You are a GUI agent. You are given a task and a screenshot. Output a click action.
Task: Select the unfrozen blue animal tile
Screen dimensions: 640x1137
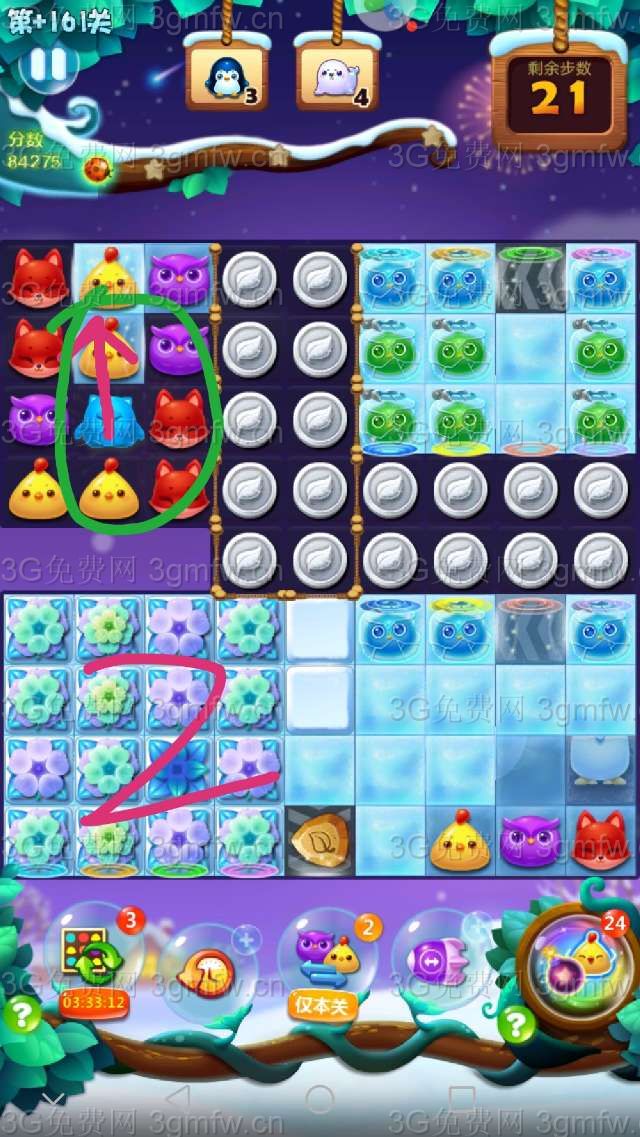click(x=108, y=420)
